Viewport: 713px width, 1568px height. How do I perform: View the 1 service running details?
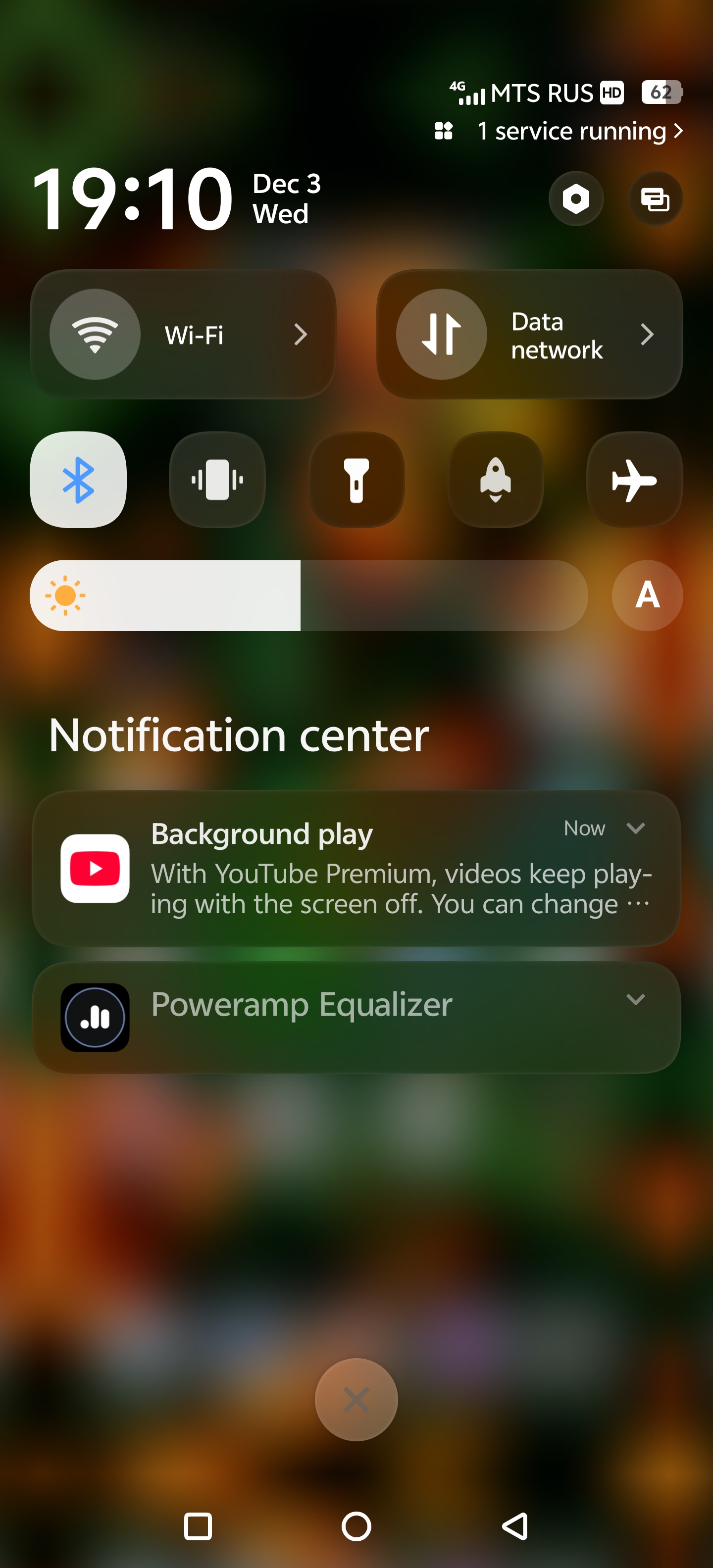(x=578, y=131)
